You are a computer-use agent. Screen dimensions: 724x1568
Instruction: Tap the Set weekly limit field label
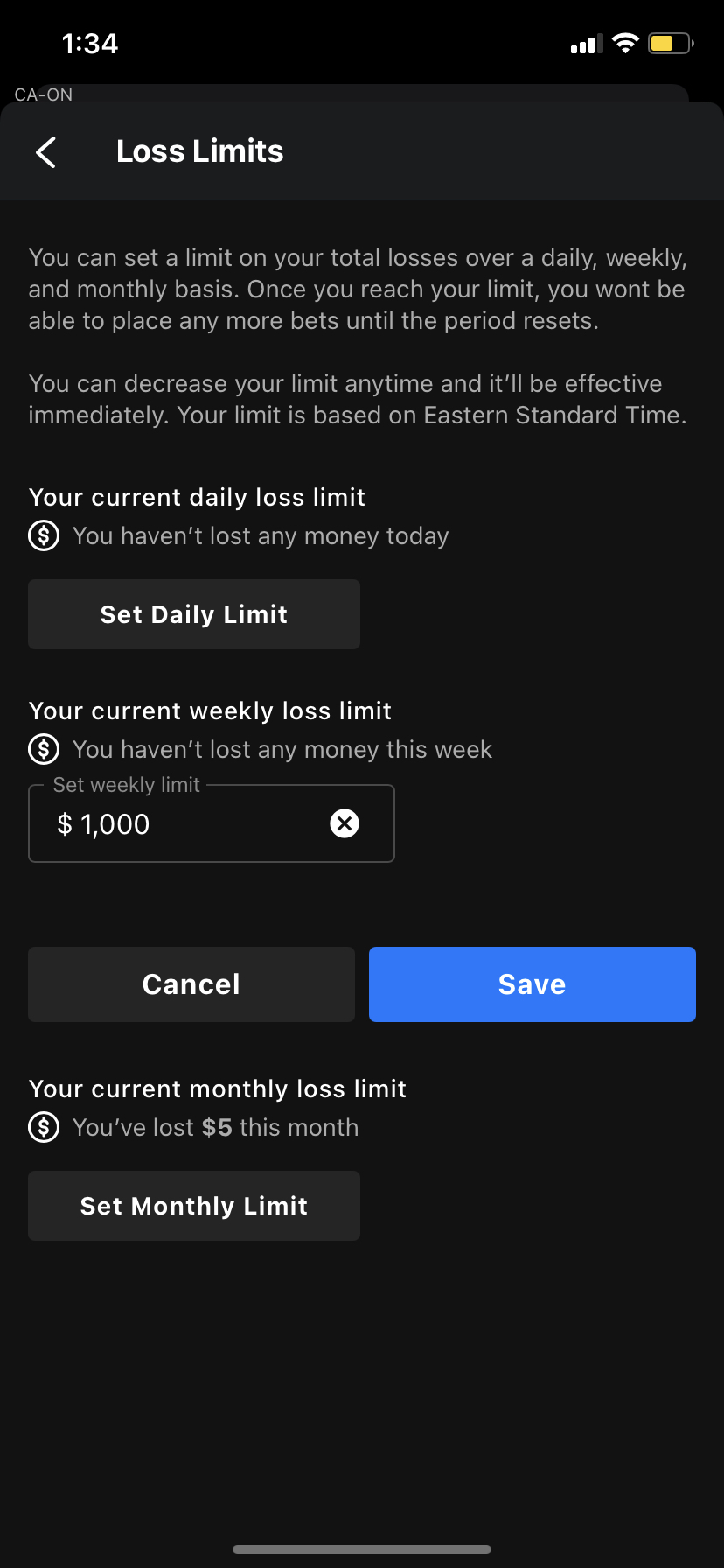point(126,784)
